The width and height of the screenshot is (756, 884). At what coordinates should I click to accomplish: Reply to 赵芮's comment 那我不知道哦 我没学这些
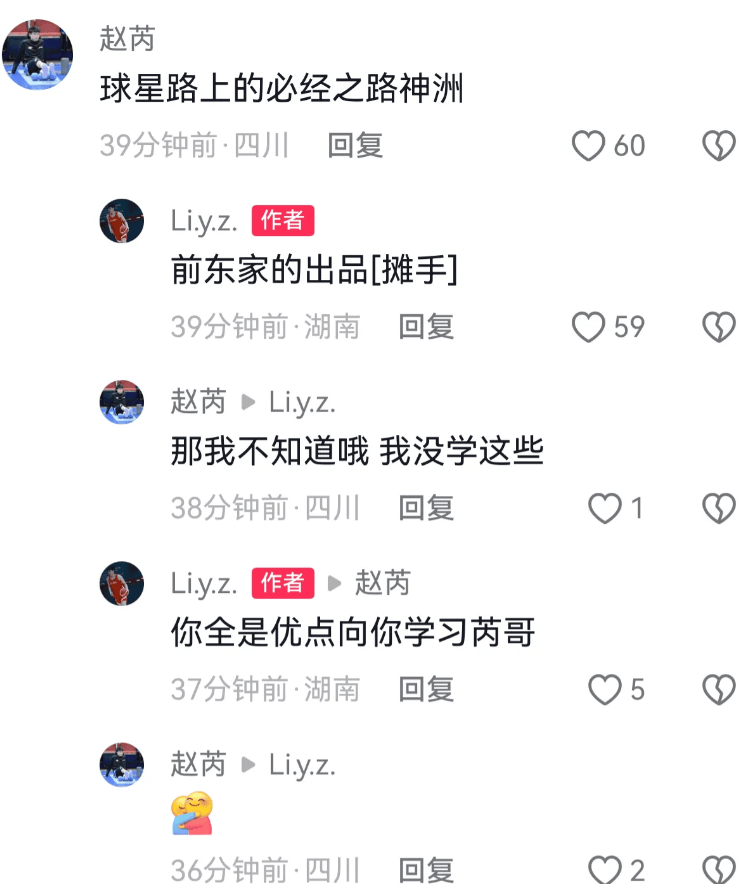[427, 509]
